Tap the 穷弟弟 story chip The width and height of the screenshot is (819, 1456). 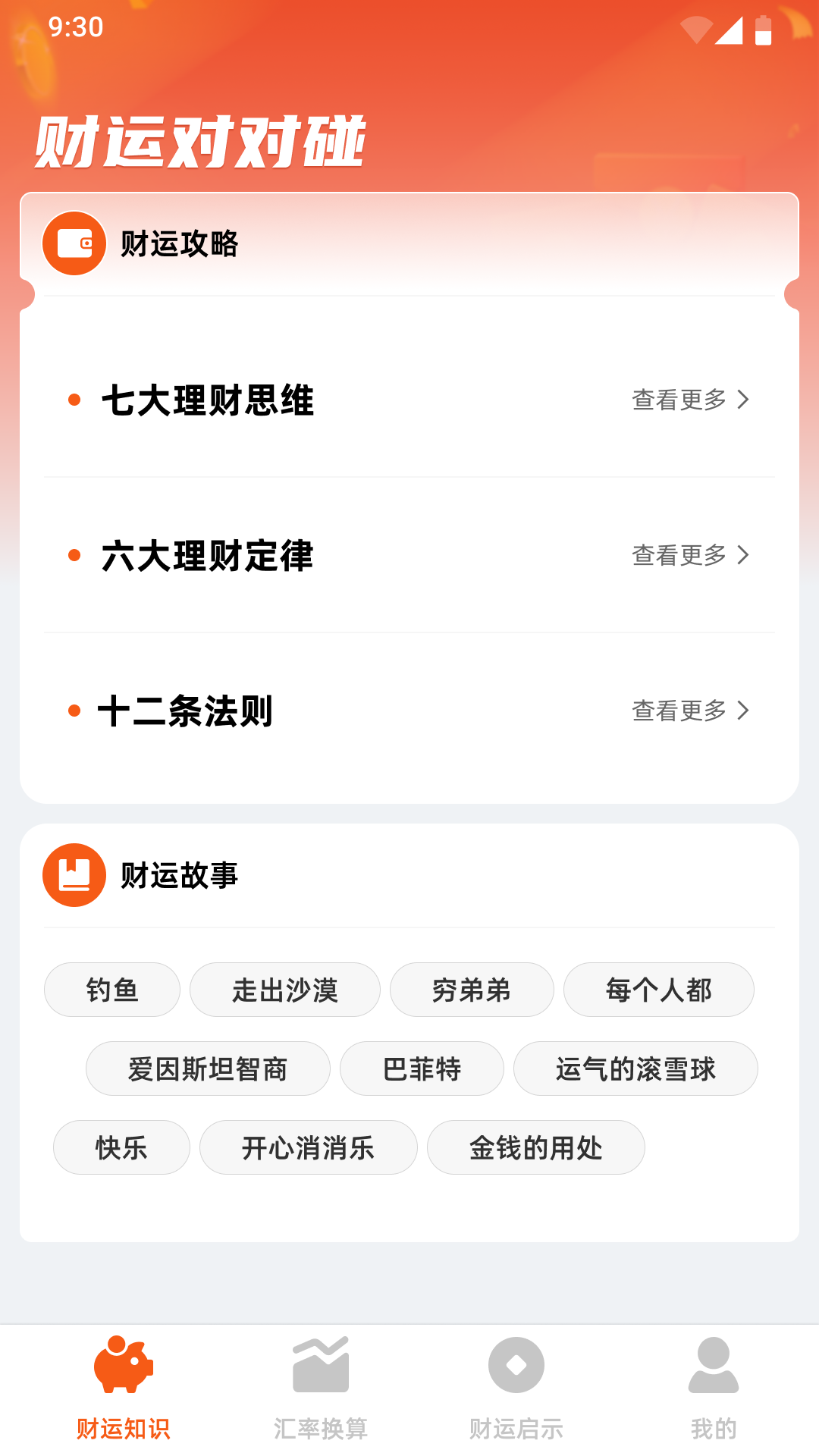471,990
